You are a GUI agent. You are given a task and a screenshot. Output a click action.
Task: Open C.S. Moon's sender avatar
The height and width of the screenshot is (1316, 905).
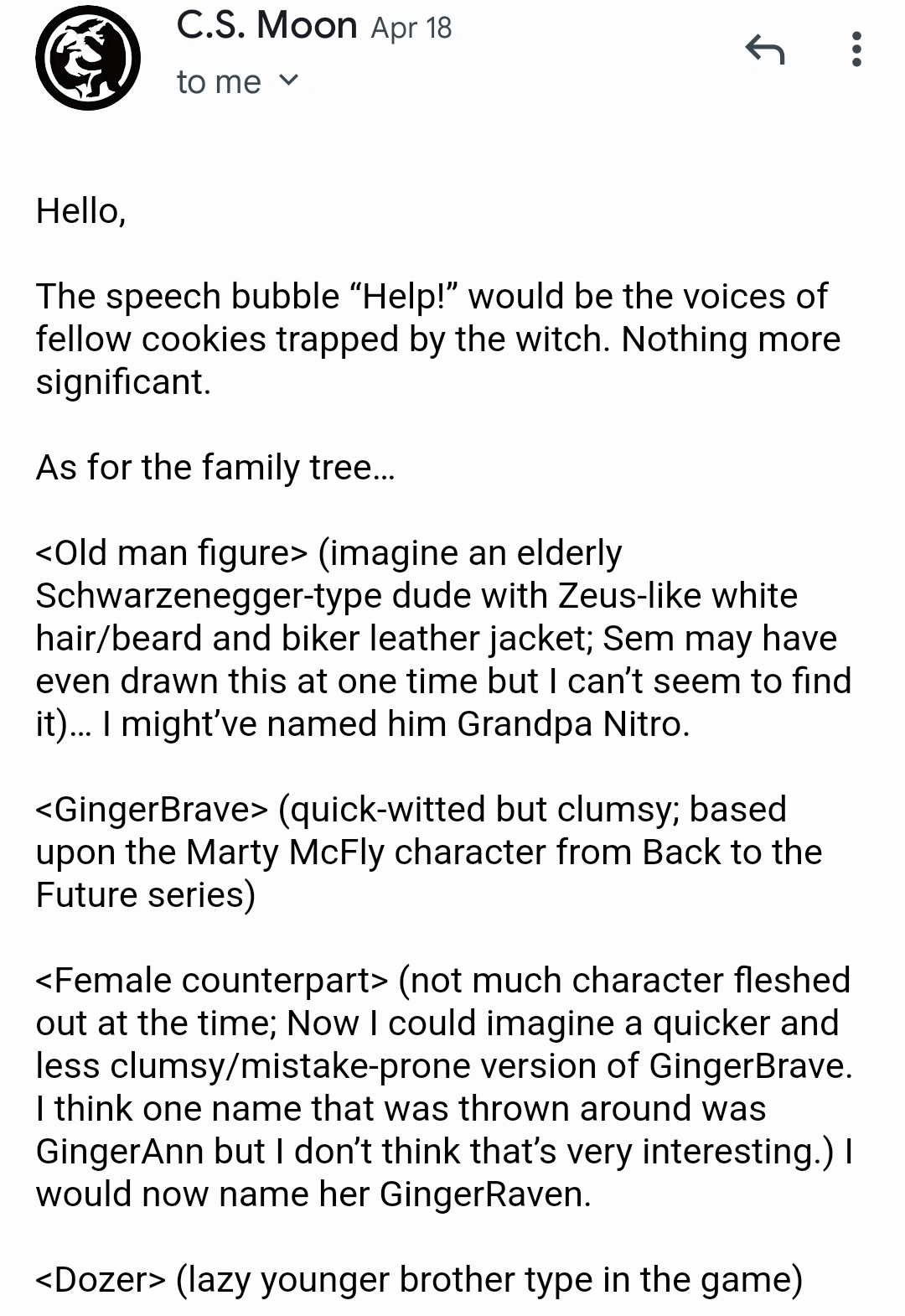pyautogui.click(x=88, y=58)
